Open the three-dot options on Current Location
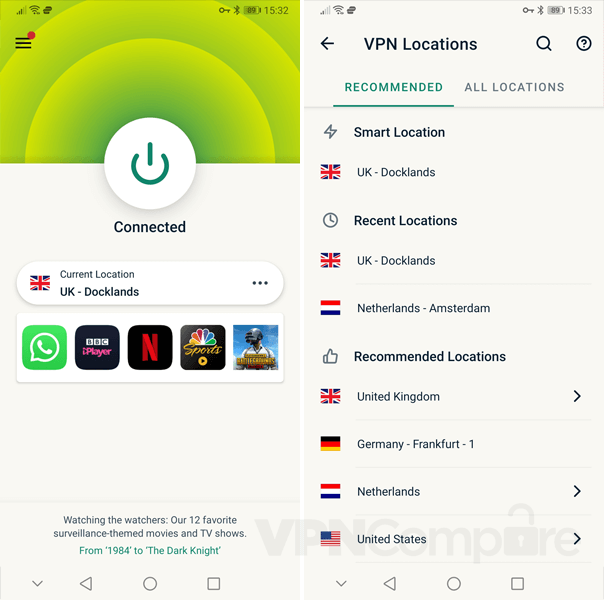The width and height of the screenshot is (604, 600). [x=260, y=283]
